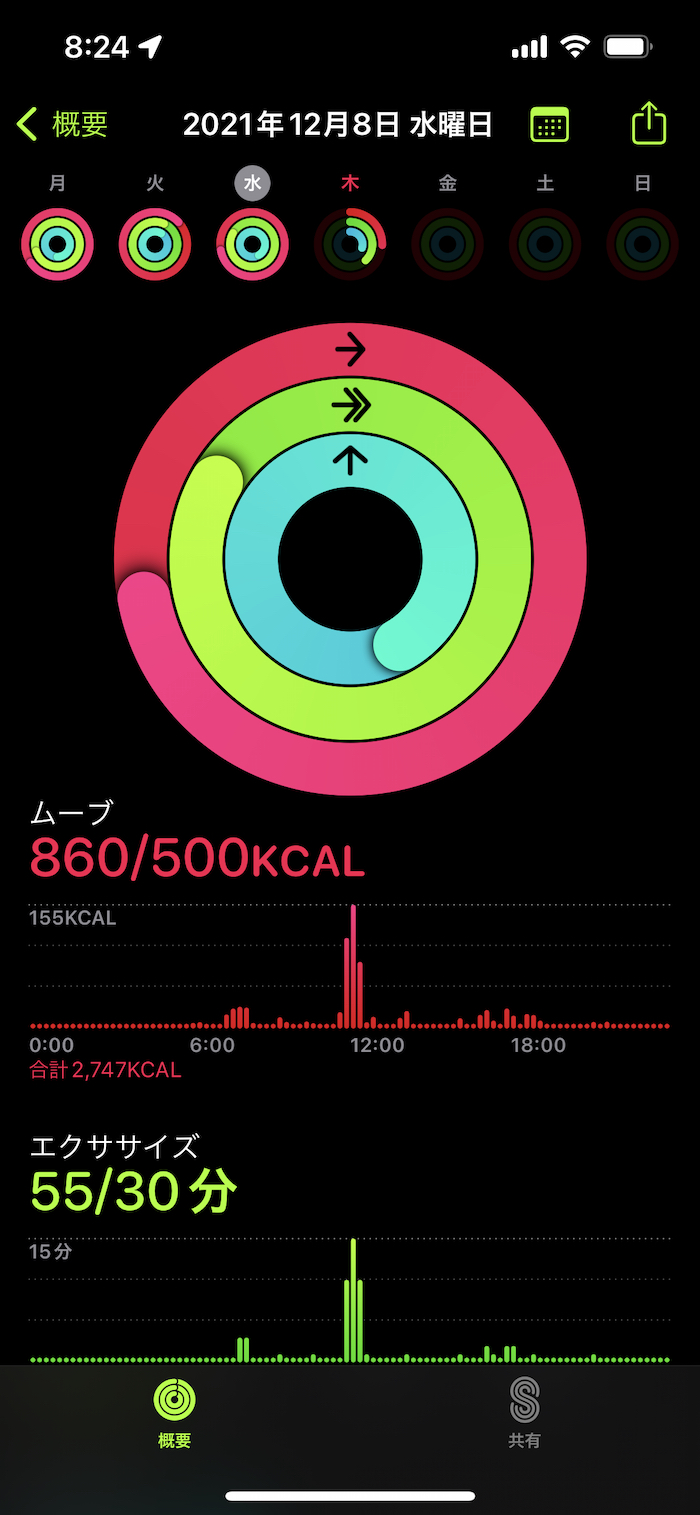Share this activity summary
This screenshot has height=1515, width=700.
coord(648,124)
